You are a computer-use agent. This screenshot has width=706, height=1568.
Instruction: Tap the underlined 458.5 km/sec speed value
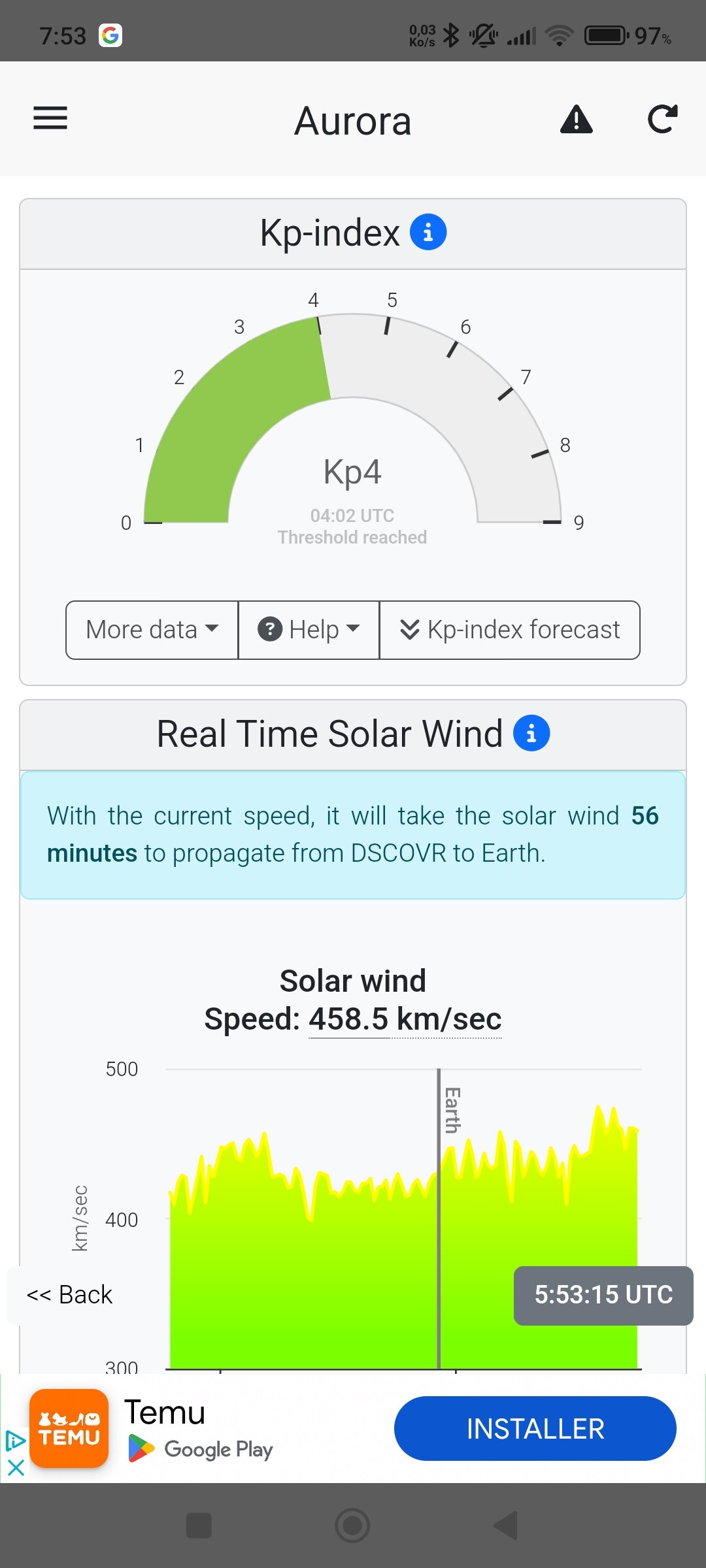click(x=405, y=1019)
